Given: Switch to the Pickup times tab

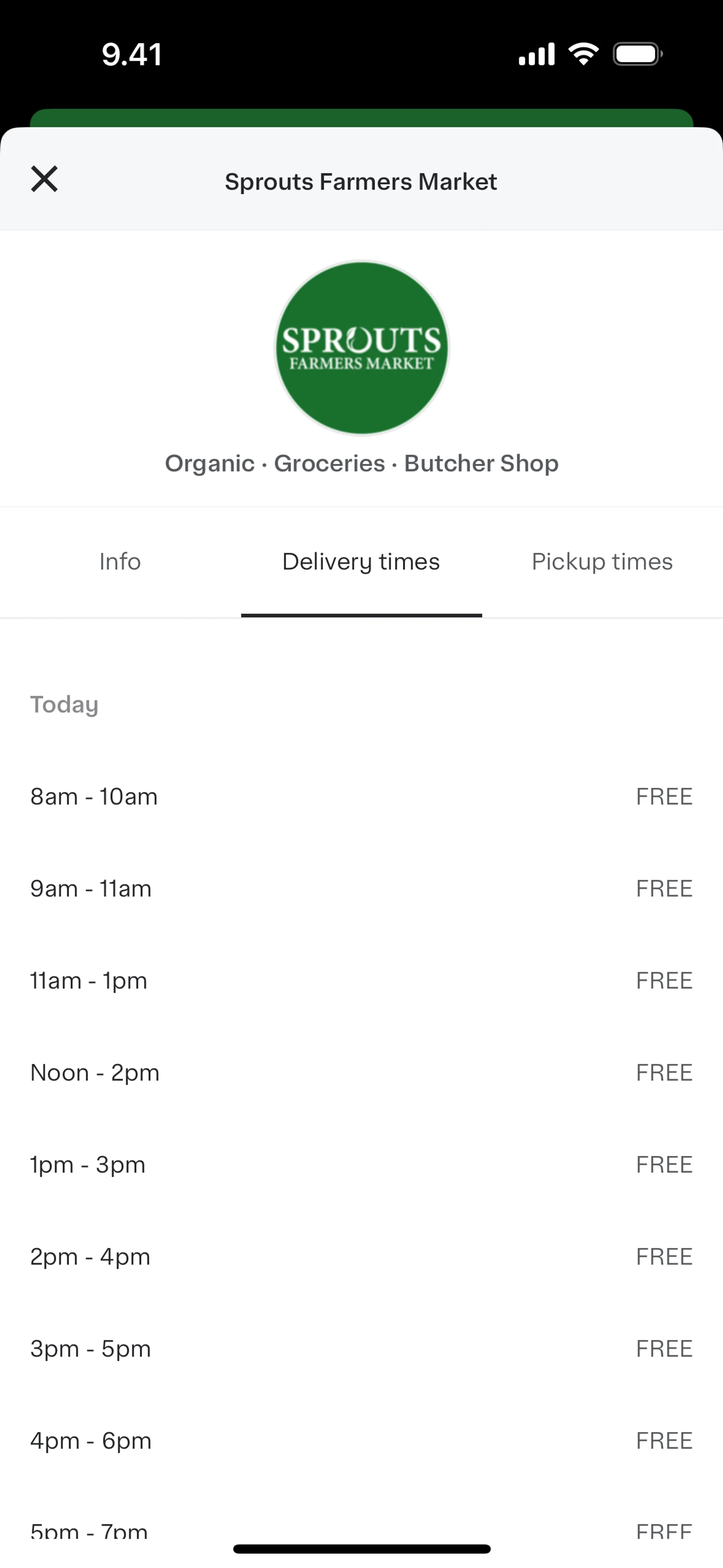Looking at the screenshot, I should [602, 562].
